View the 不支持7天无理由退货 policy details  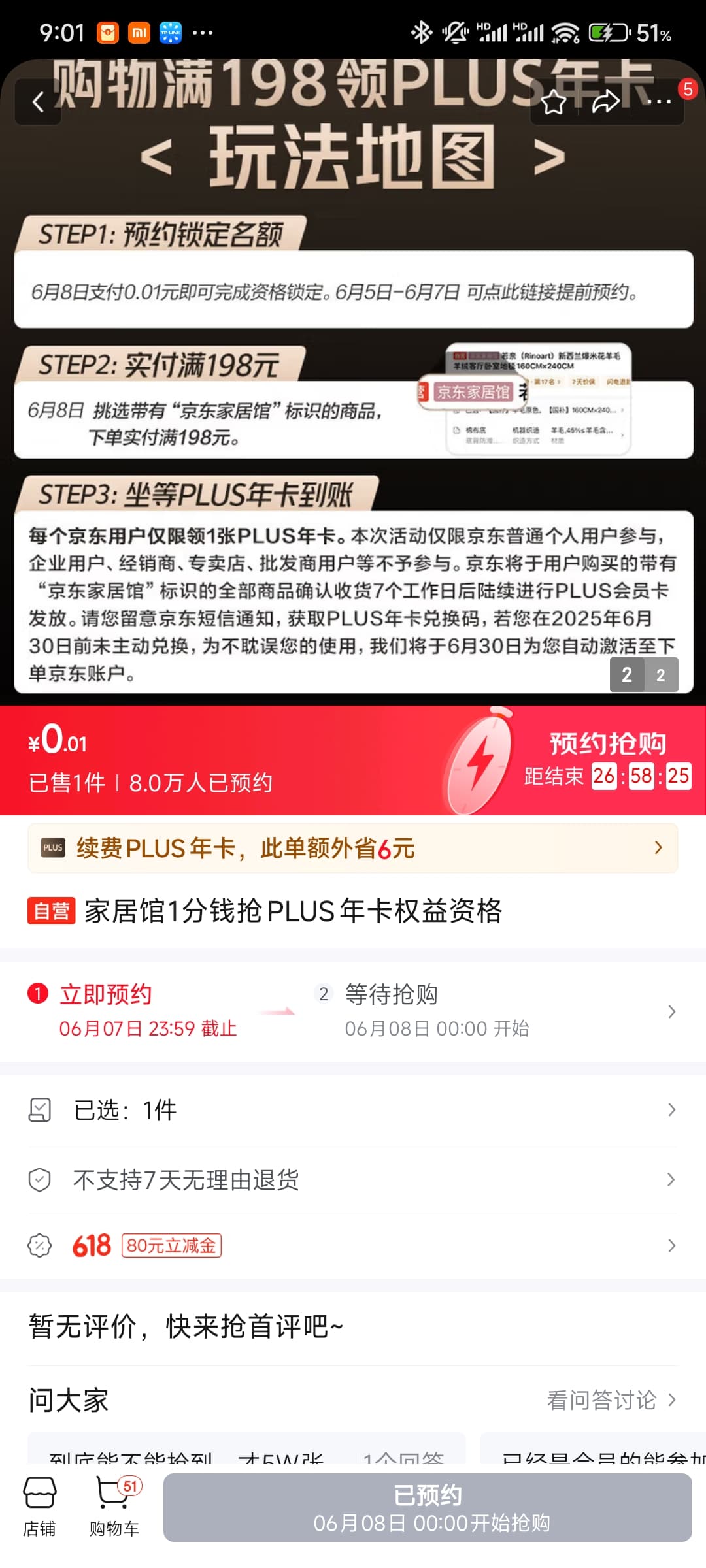click(353, 1179)
